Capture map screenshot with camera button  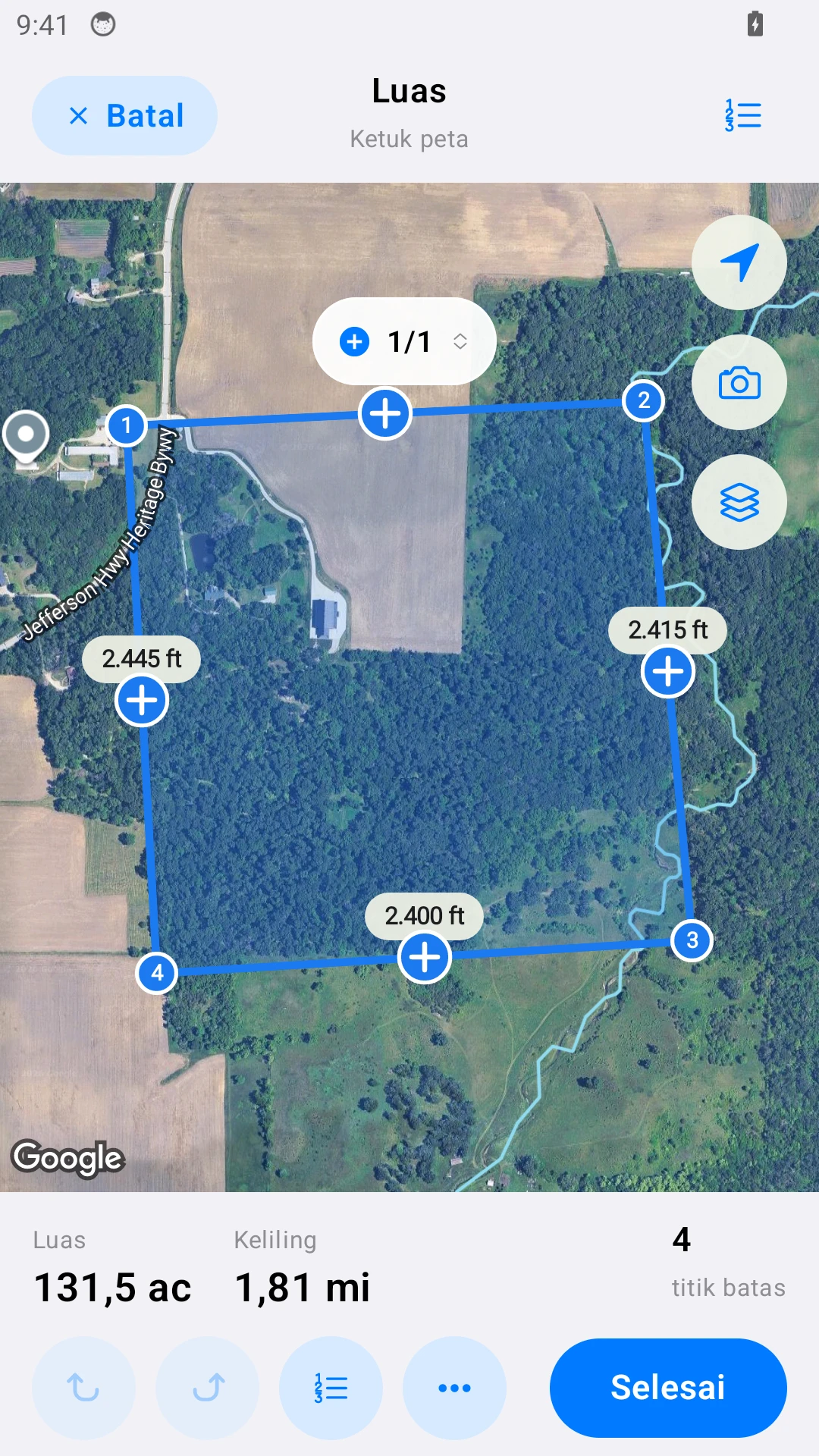(739, 382)
